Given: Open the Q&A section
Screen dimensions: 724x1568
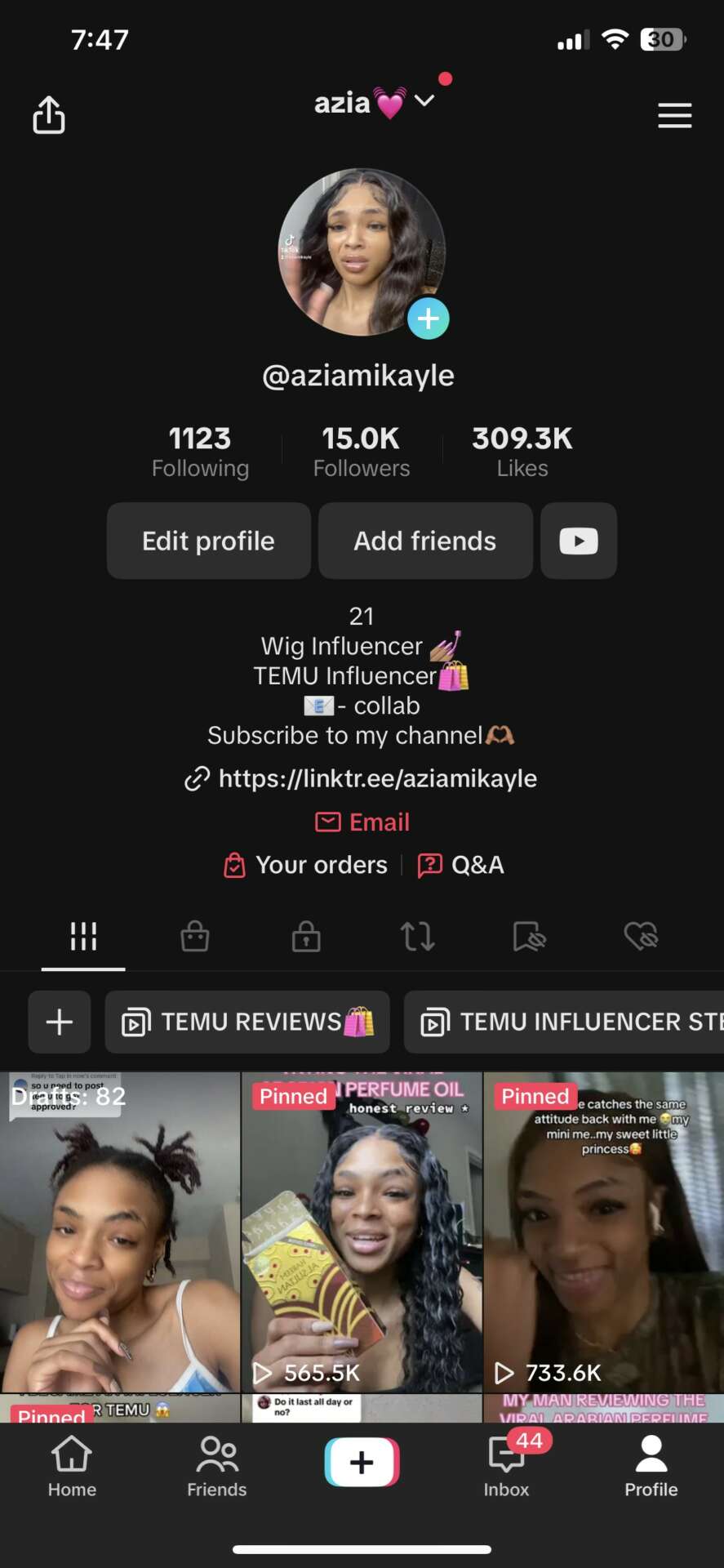Looking at the screenshot, I should coord(461,865).
